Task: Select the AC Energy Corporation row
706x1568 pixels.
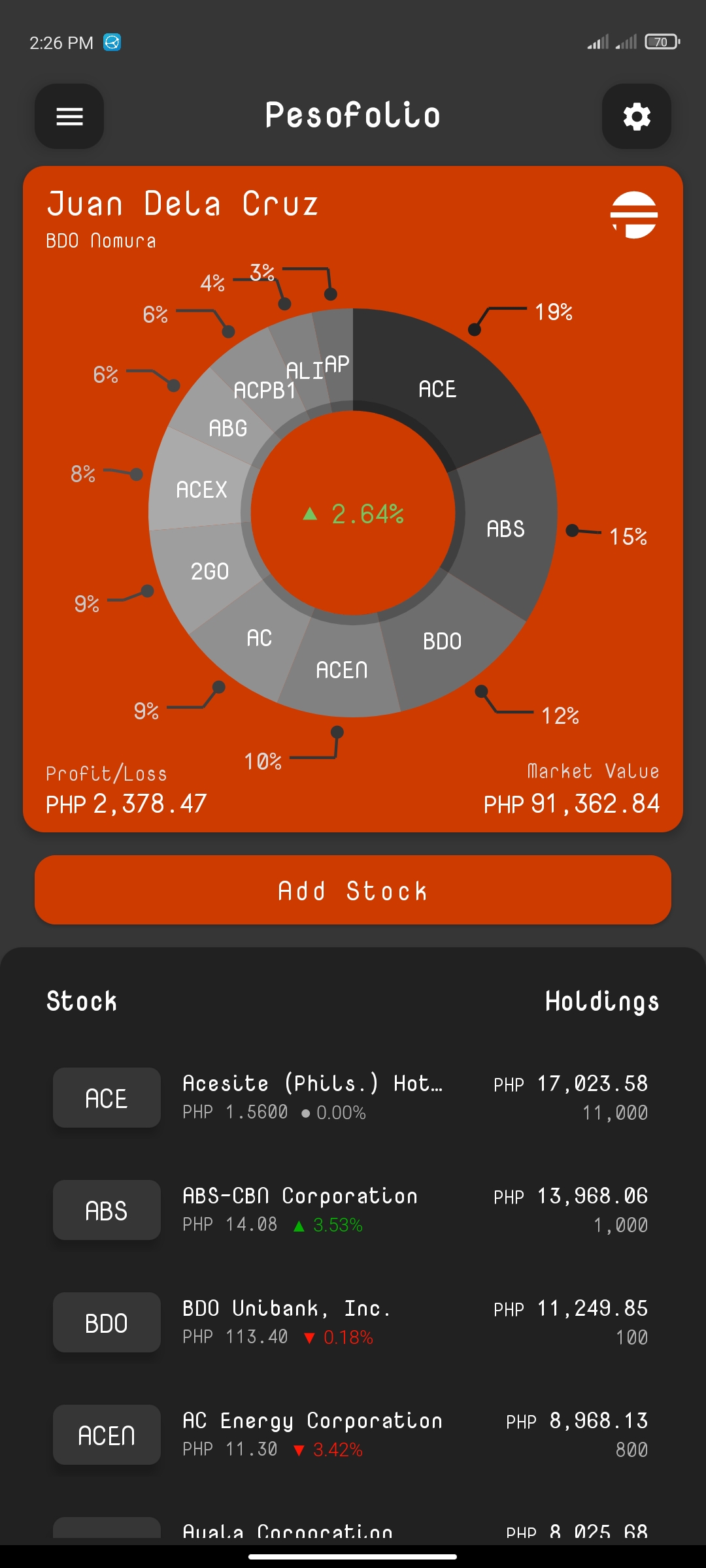Action: [x=353, y=1435]
